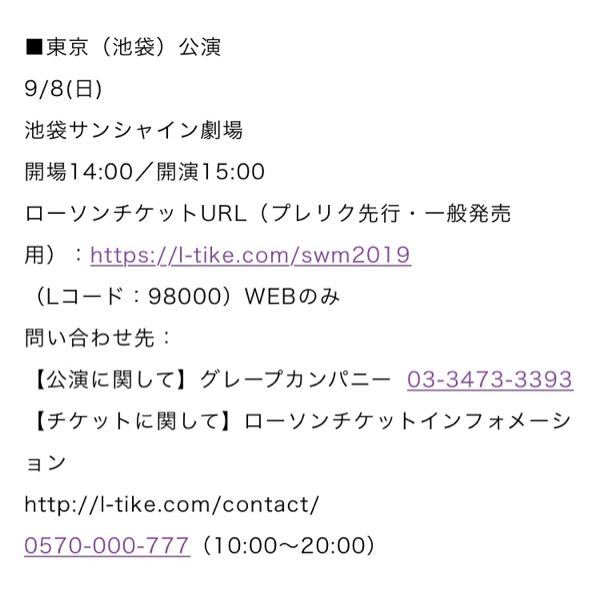Dial Lawson Ticket info number 0570-000-777
The image size is (600, 592).
pyautogui.click(x=107, y=546)
